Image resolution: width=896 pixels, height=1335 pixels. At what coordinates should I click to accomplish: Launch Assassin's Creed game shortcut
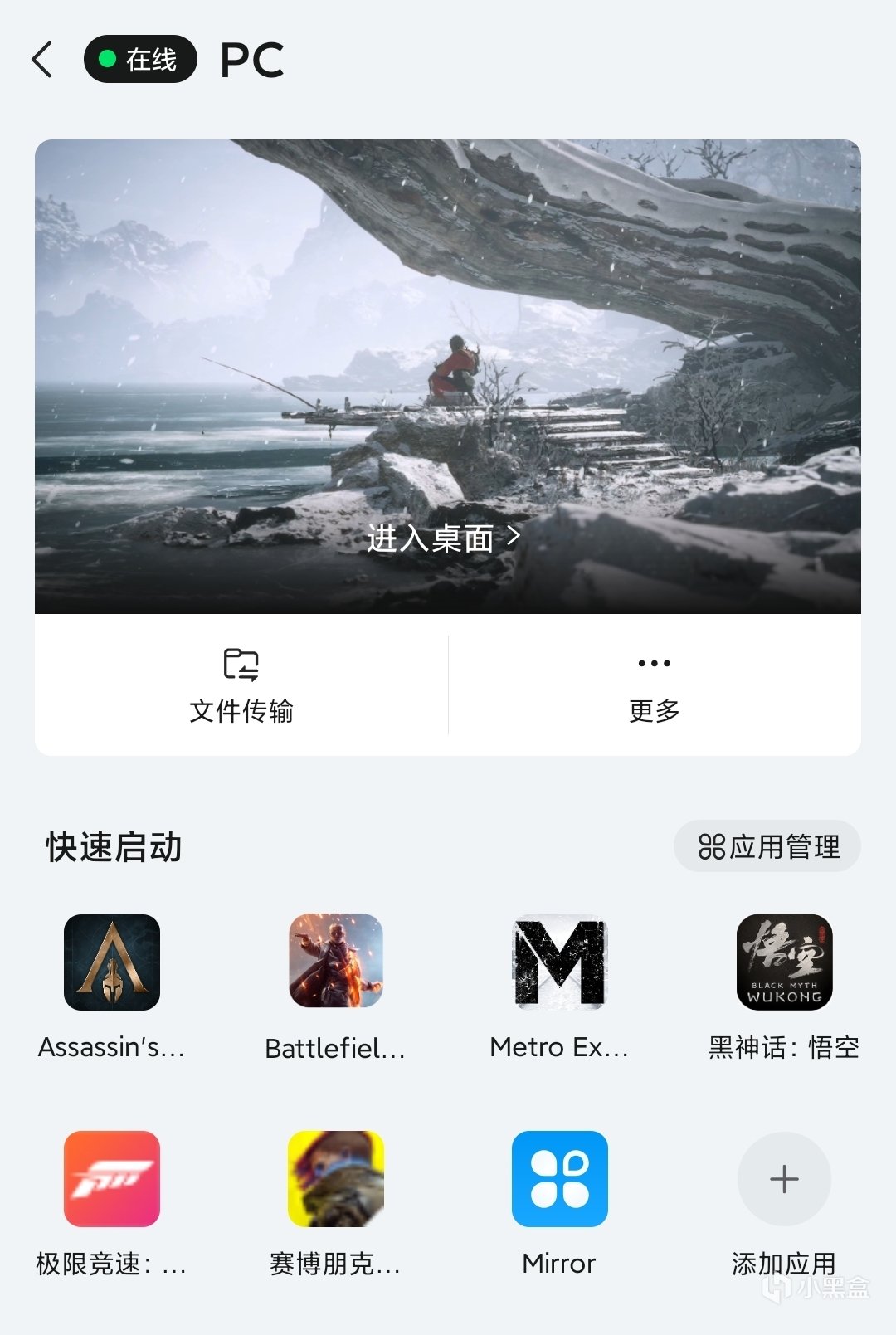(112, 962)
